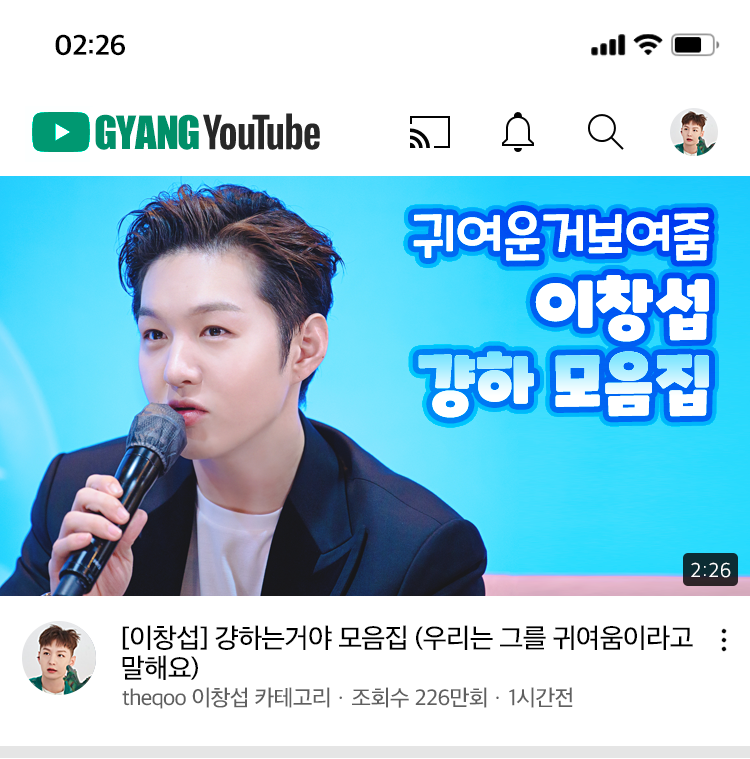750x759 pixels.
Task: Open your profile avatar menu
Action: point(690,131)
